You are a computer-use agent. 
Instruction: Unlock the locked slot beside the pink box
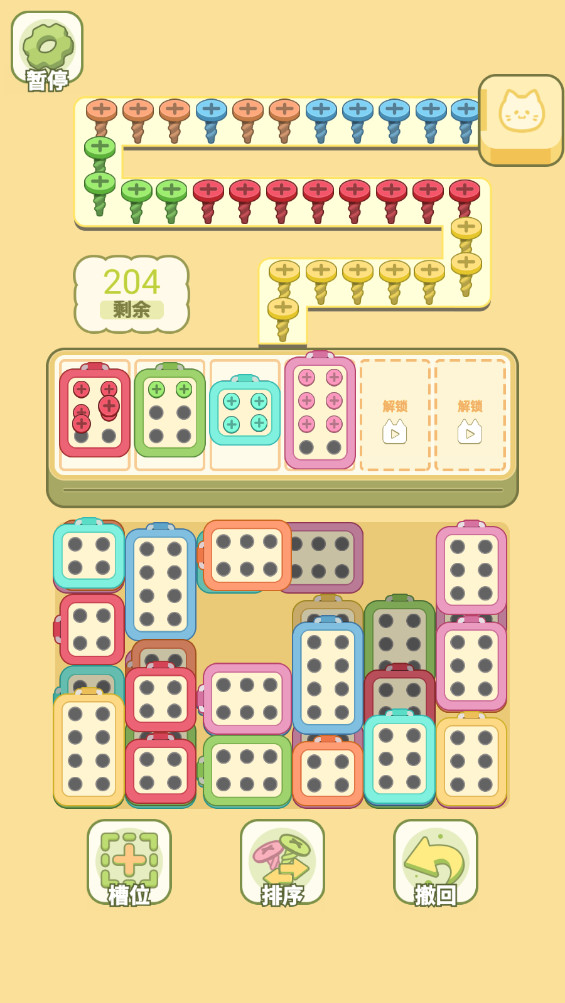tap(395, 415)
